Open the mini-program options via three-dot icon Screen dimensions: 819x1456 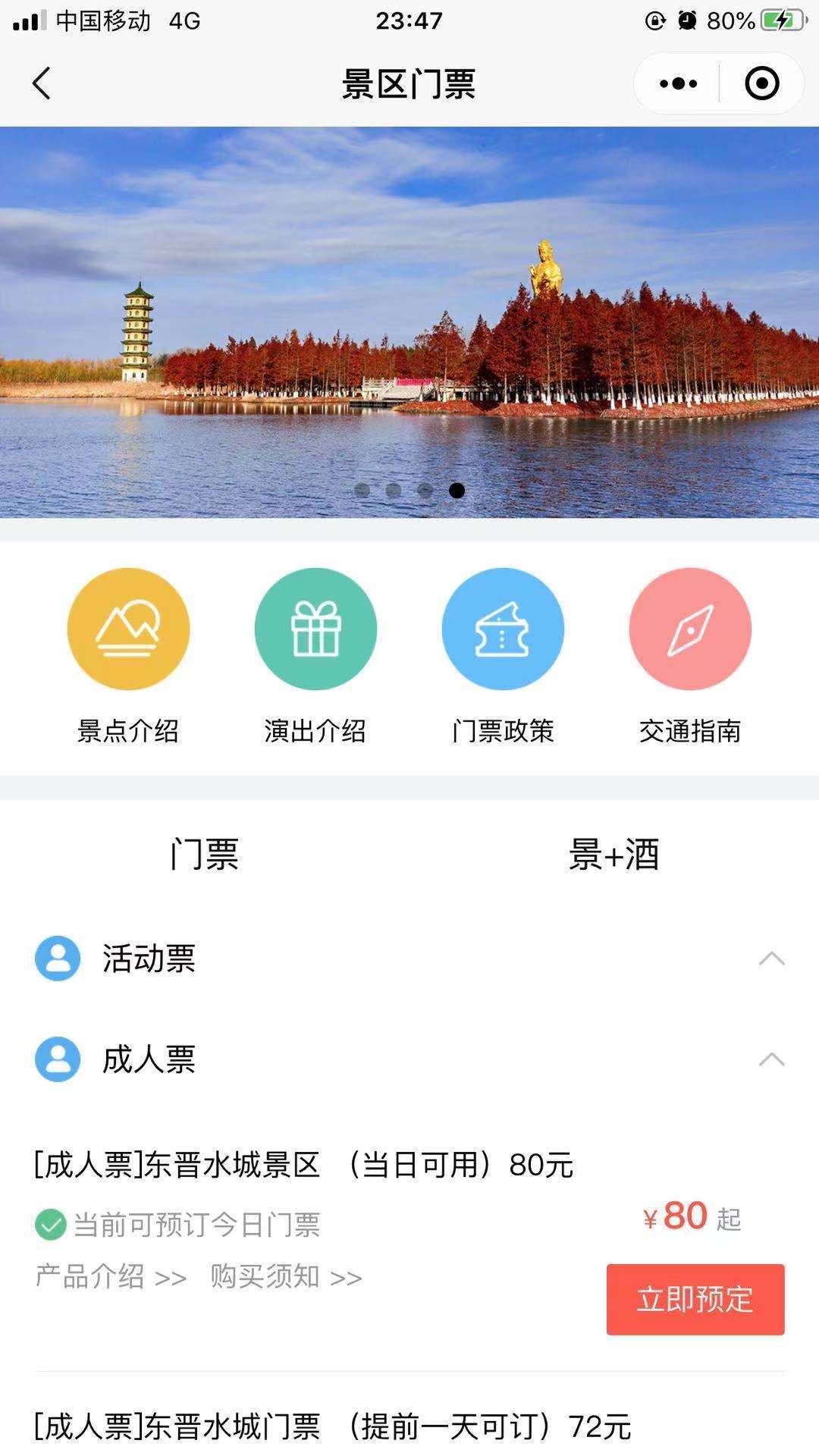[x=679, y=83]
